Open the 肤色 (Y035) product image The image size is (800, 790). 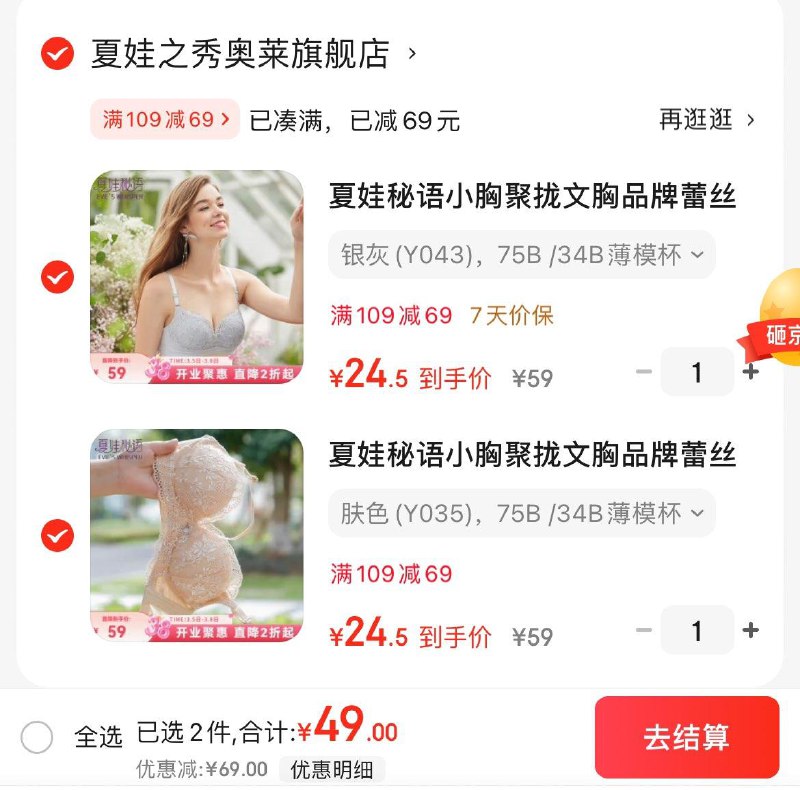[x=196, y=536]
